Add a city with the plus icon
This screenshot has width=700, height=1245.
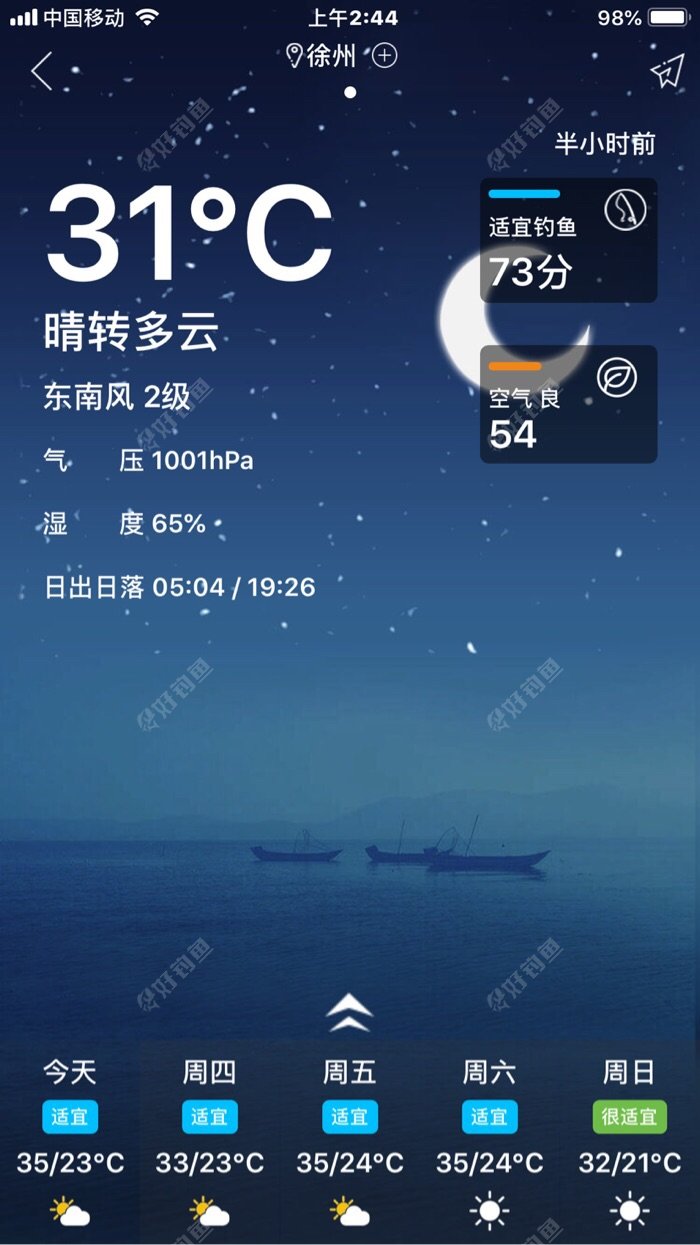(x=385, y=56)
